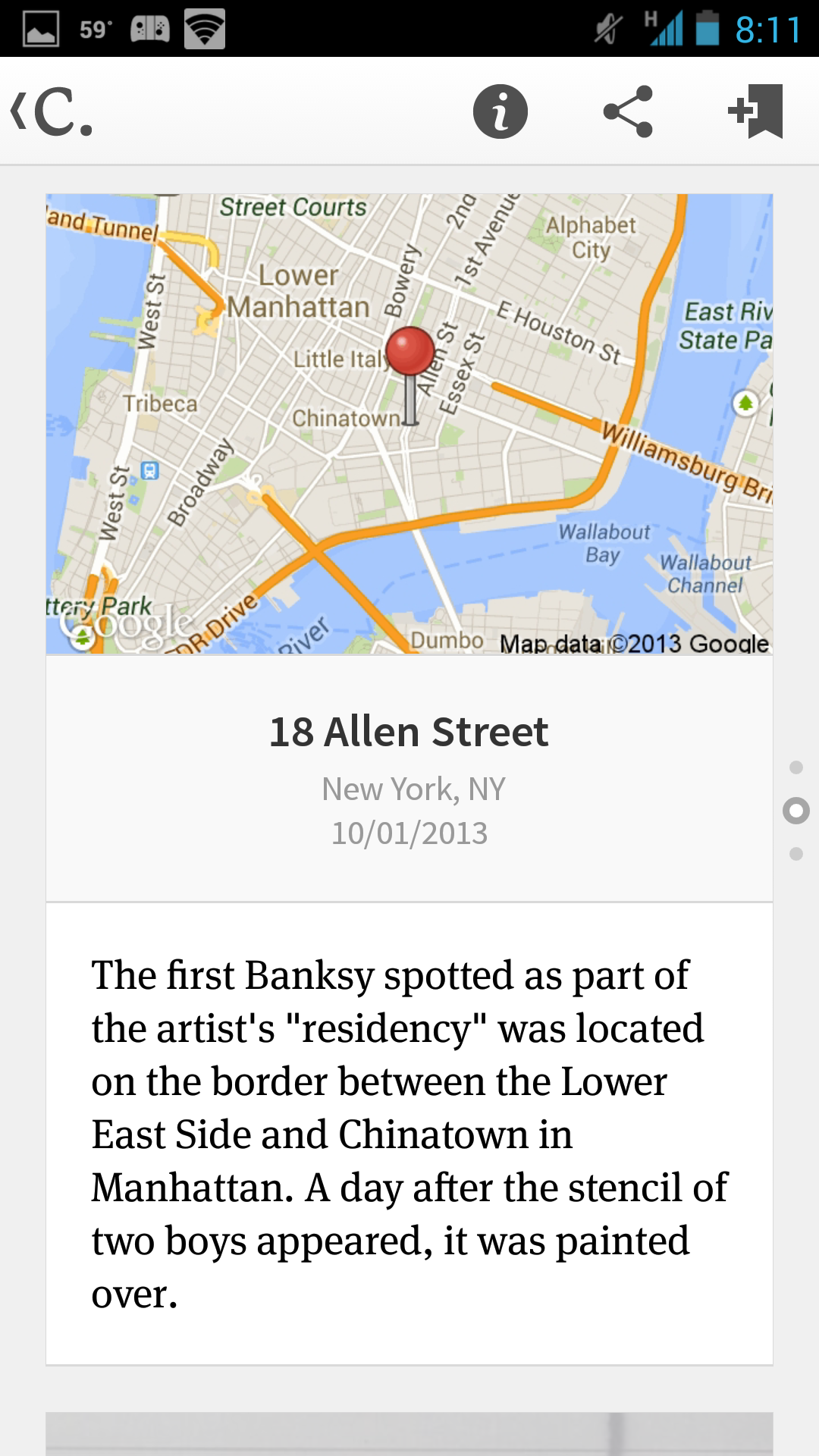The image size is (819, 1456).
Task: Bookmark this story with the plus-ribbon icon
Action: point(755,111)
